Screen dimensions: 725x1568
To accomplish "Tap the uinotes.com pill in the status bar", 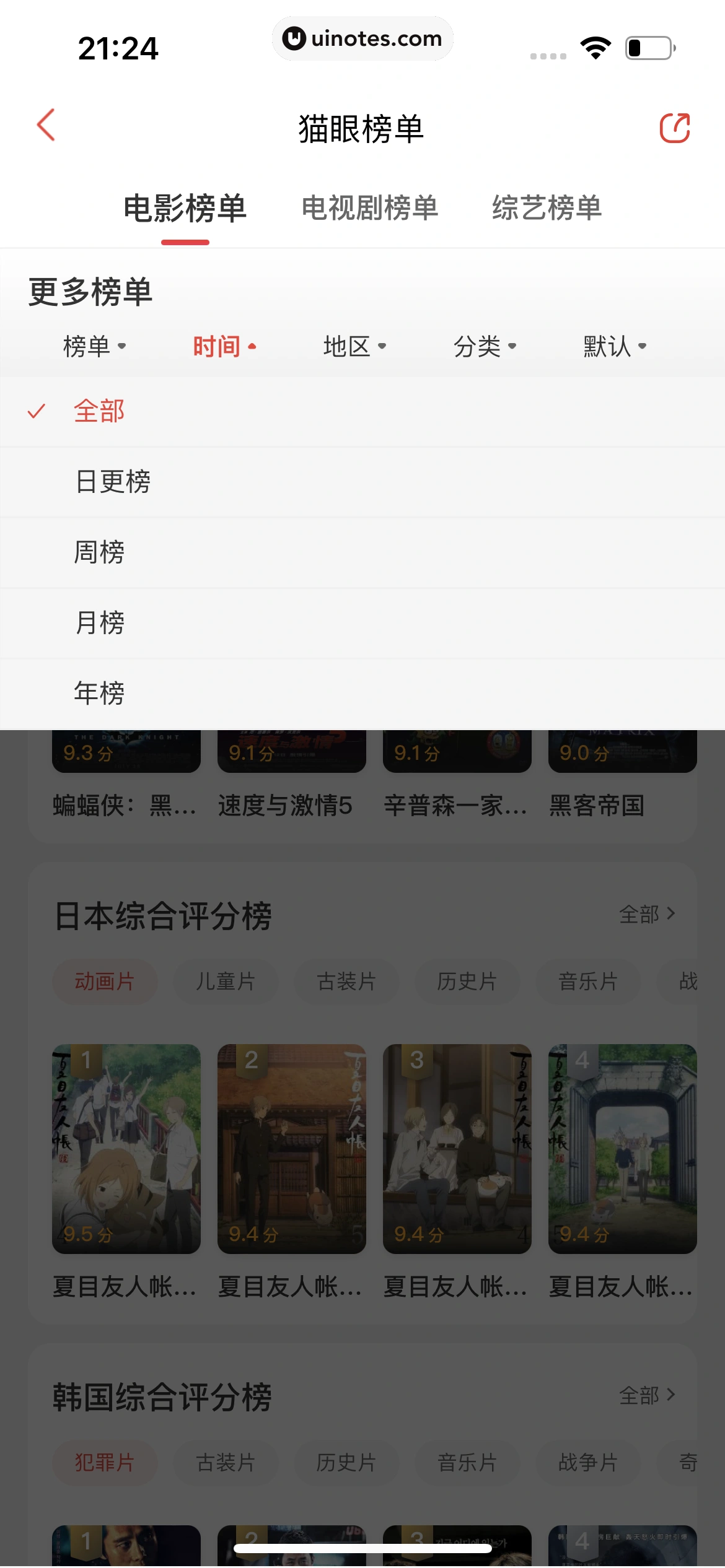I will (362, 38).
